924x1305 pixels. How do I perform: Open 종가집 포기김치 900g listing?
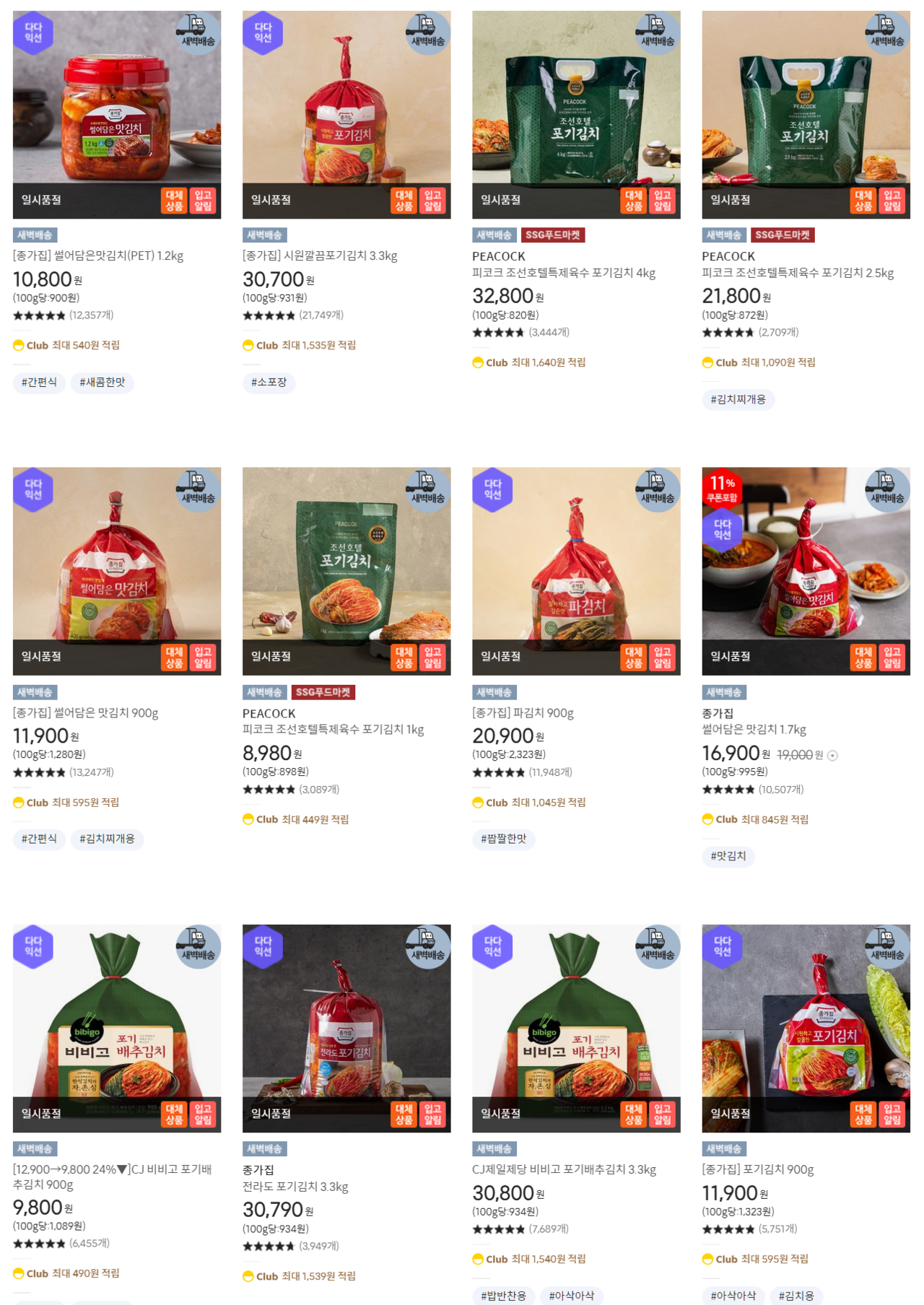pos(758,1170)
